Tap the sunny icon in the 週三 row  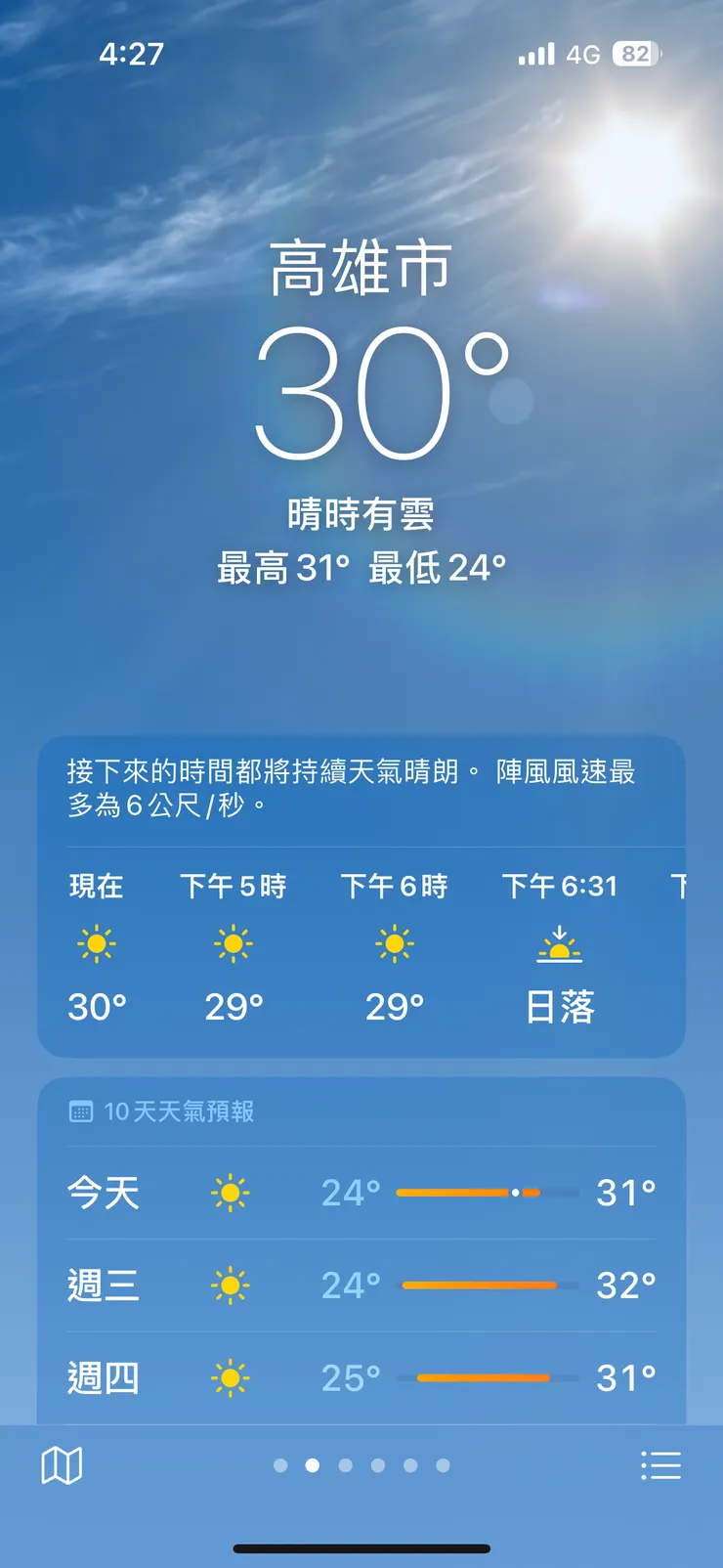pos(231,1285)
